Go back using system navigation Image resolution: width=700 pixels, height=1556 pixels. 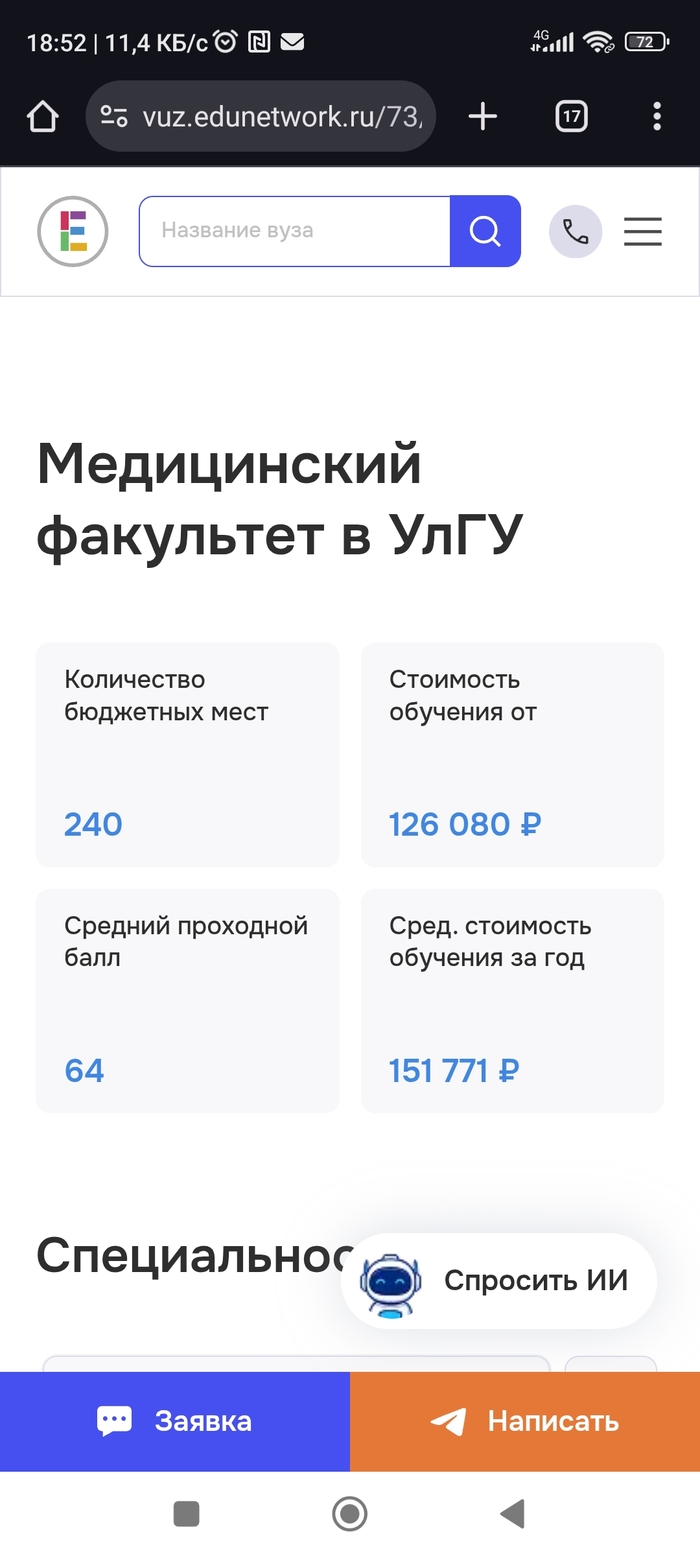513,1514
